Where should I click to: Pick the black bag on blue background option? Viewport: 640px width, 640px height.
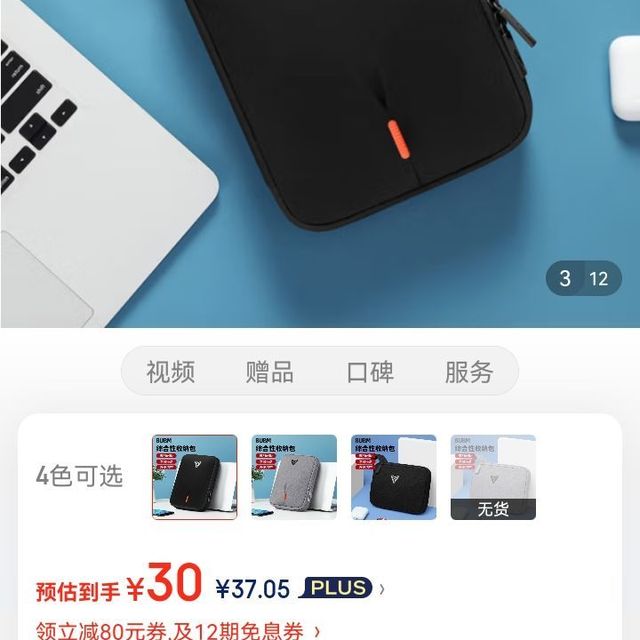point(393,477)
